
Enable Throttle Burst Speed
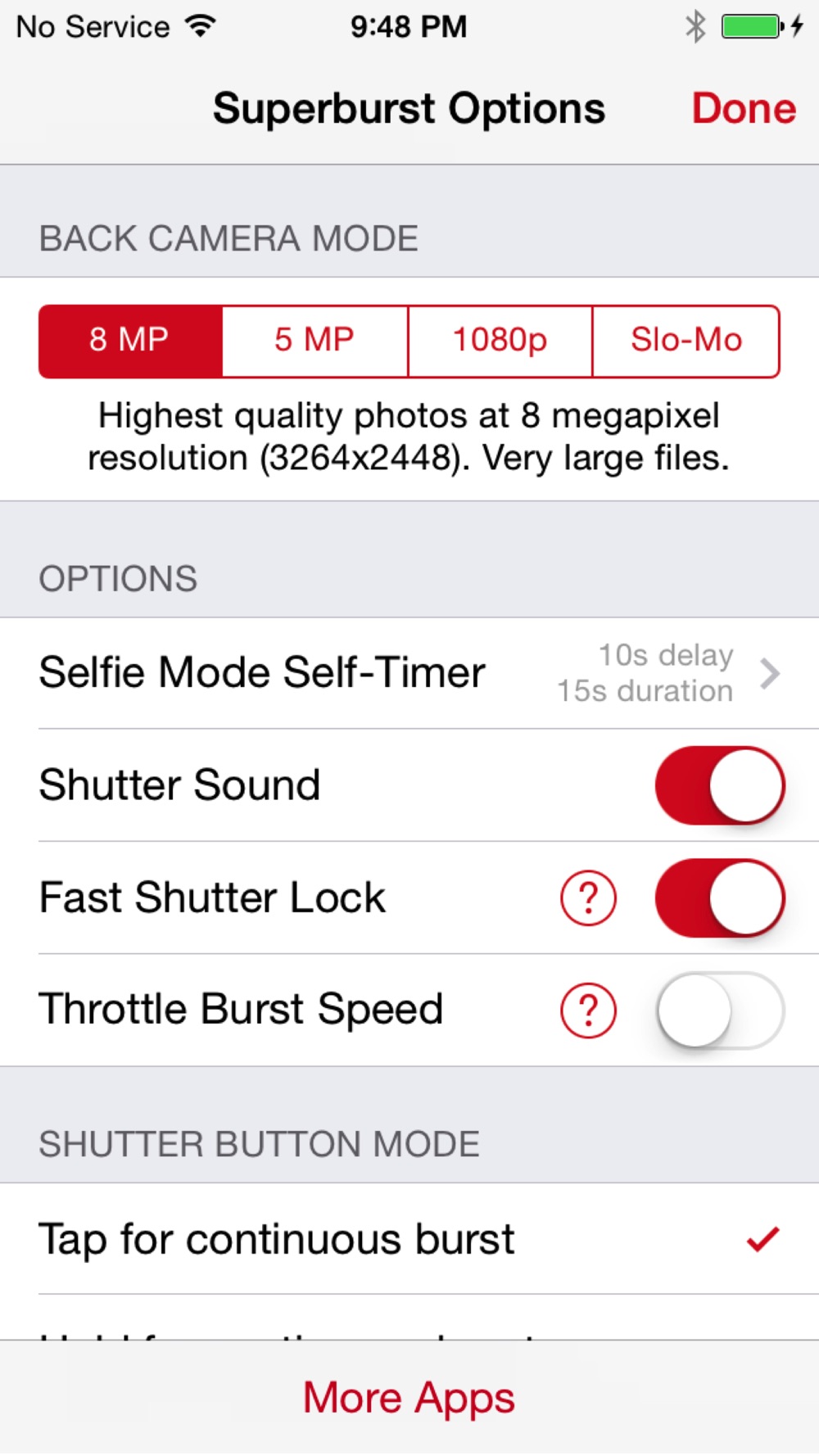coord(720,1011)
